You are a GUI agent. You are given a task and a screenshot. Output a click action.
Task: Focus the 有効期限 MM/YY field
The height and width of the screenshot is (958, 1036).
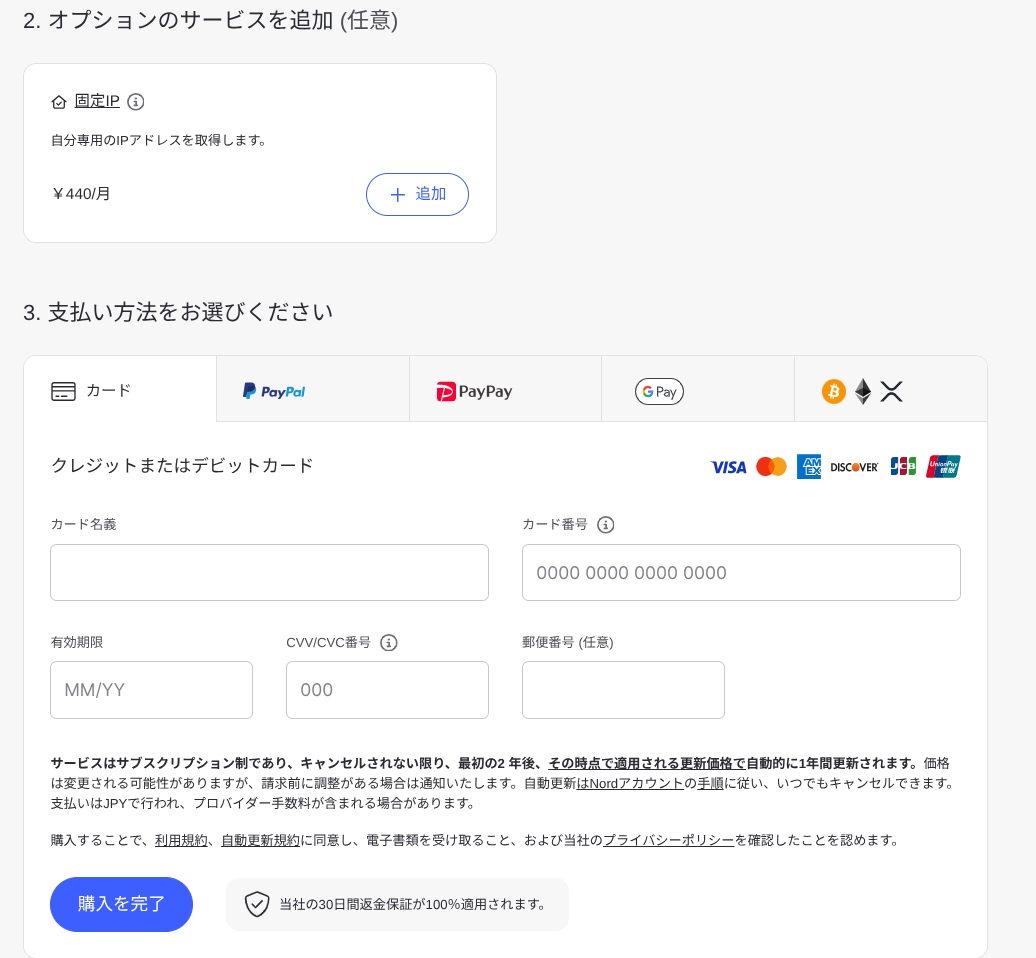[151, 689]
